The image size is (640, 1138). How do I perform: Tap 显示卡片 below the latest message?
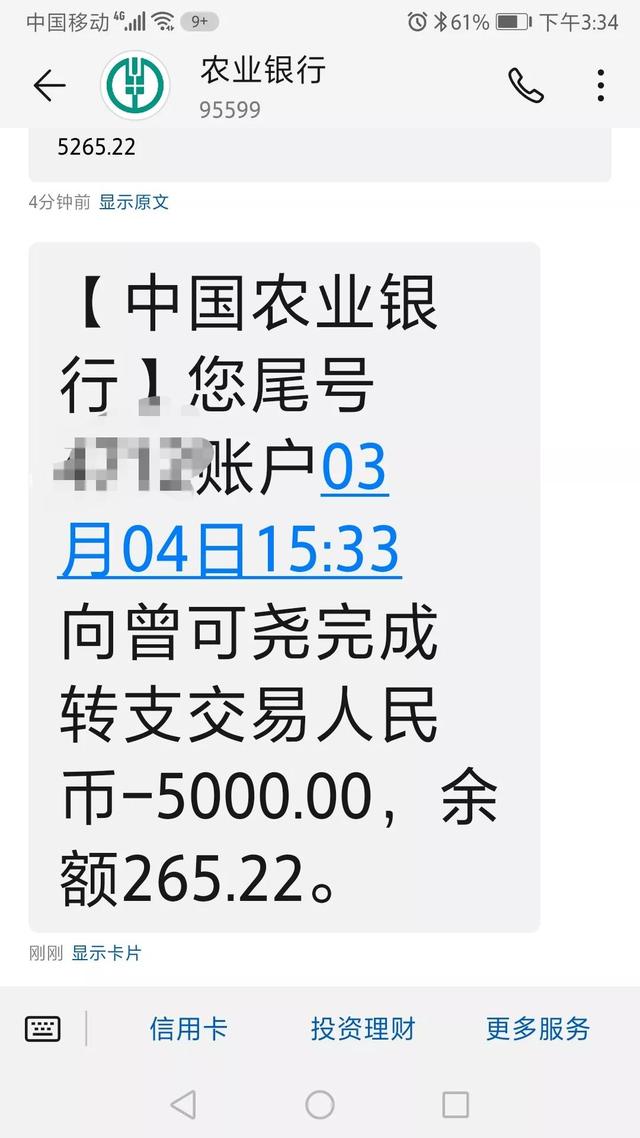(x=106, y=953)
